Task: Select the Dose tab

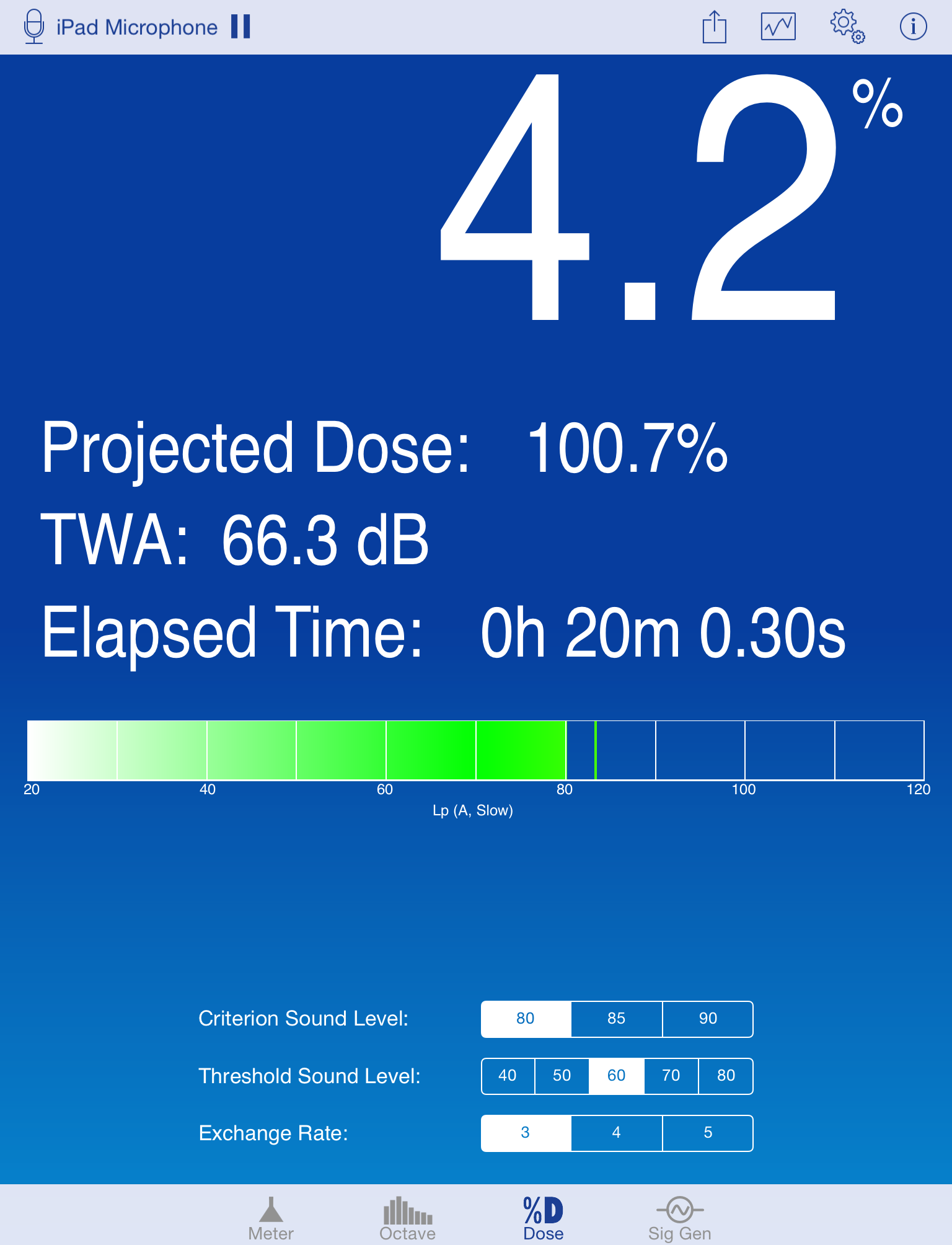Action: 543,1218
